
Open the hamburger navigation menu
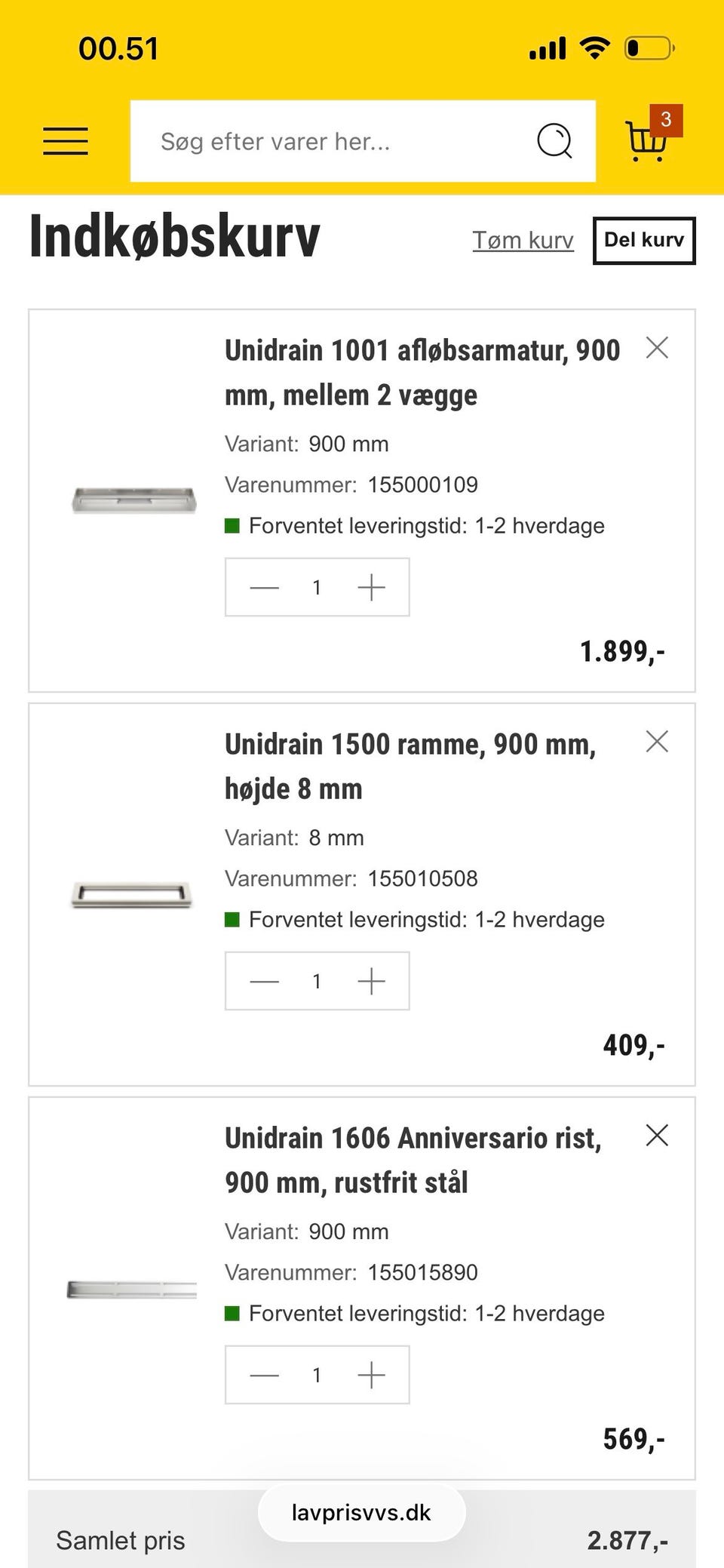coord(65,141)
